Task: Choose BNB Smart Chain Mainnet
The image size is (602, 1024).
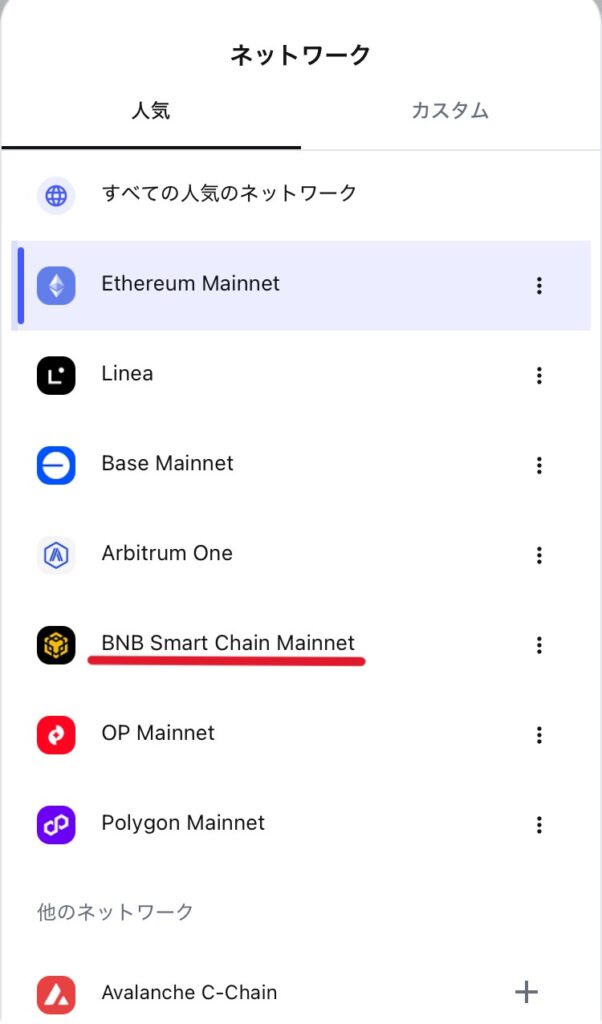Action: [x=227, y=643]
